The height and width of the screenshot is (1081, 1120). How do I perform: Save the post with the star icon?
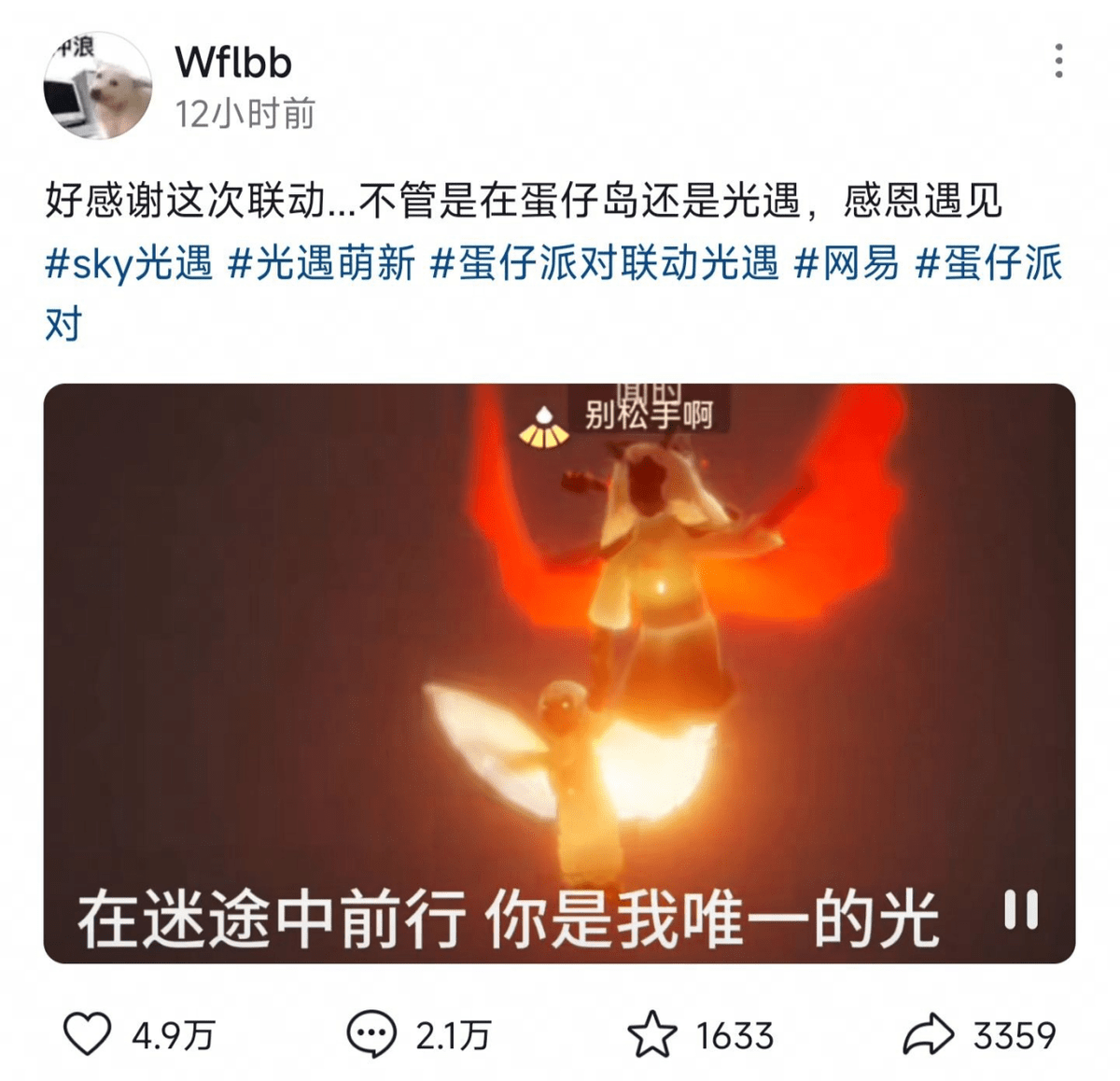pyautogui.click(x=651, y=1034)
